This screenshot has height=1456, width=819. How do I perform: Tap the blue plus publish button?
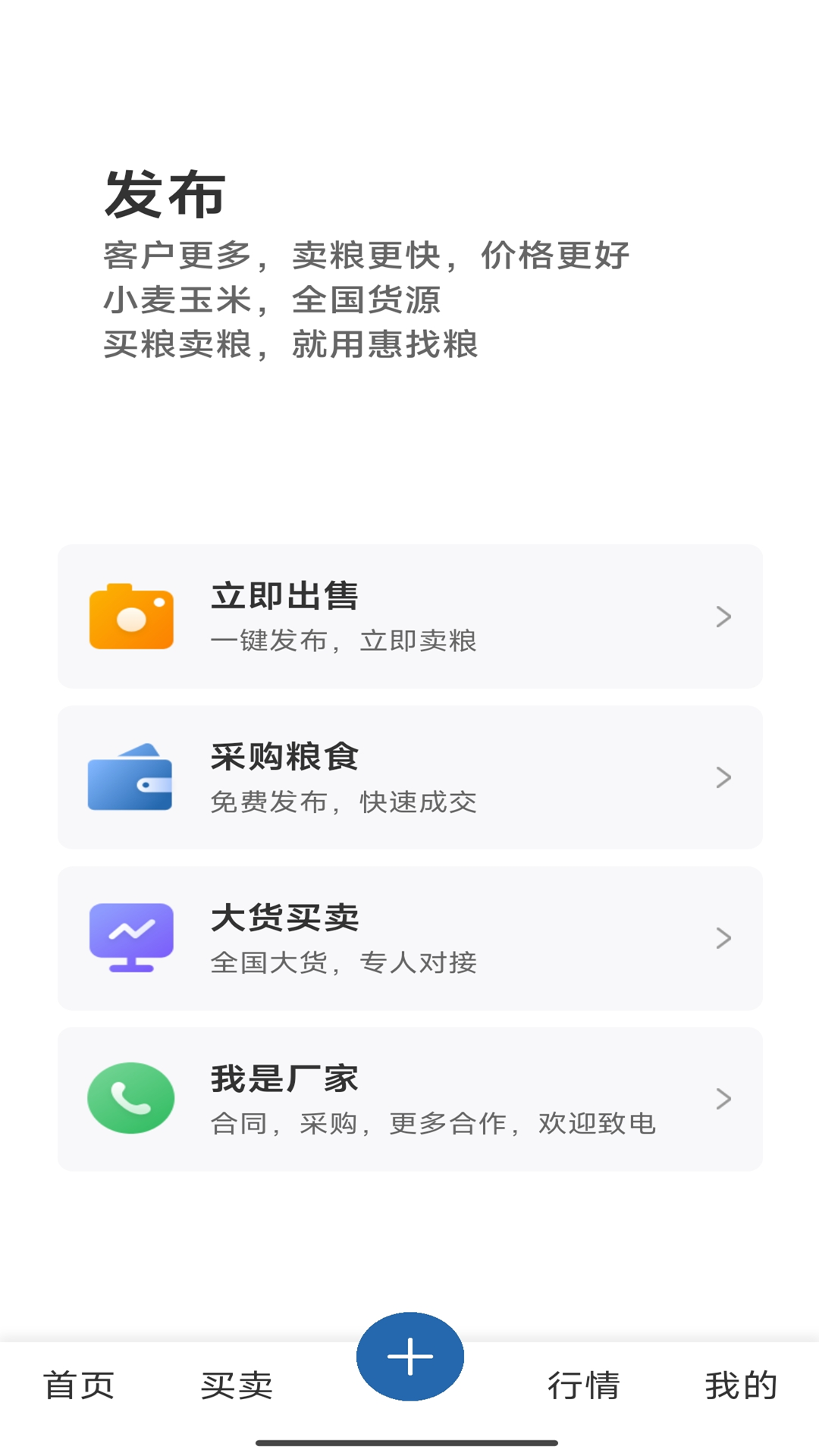(x=409, y=1355)
